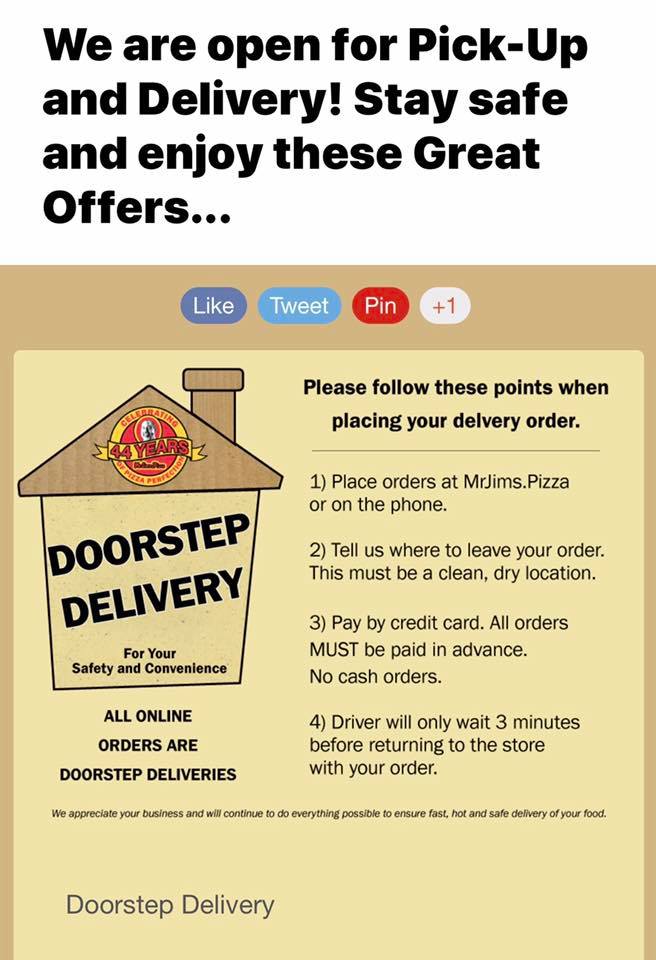The width and height of the screenshot is (656, 960).
Task: Pin this offer with Pin button
Action: coord(380,306)
